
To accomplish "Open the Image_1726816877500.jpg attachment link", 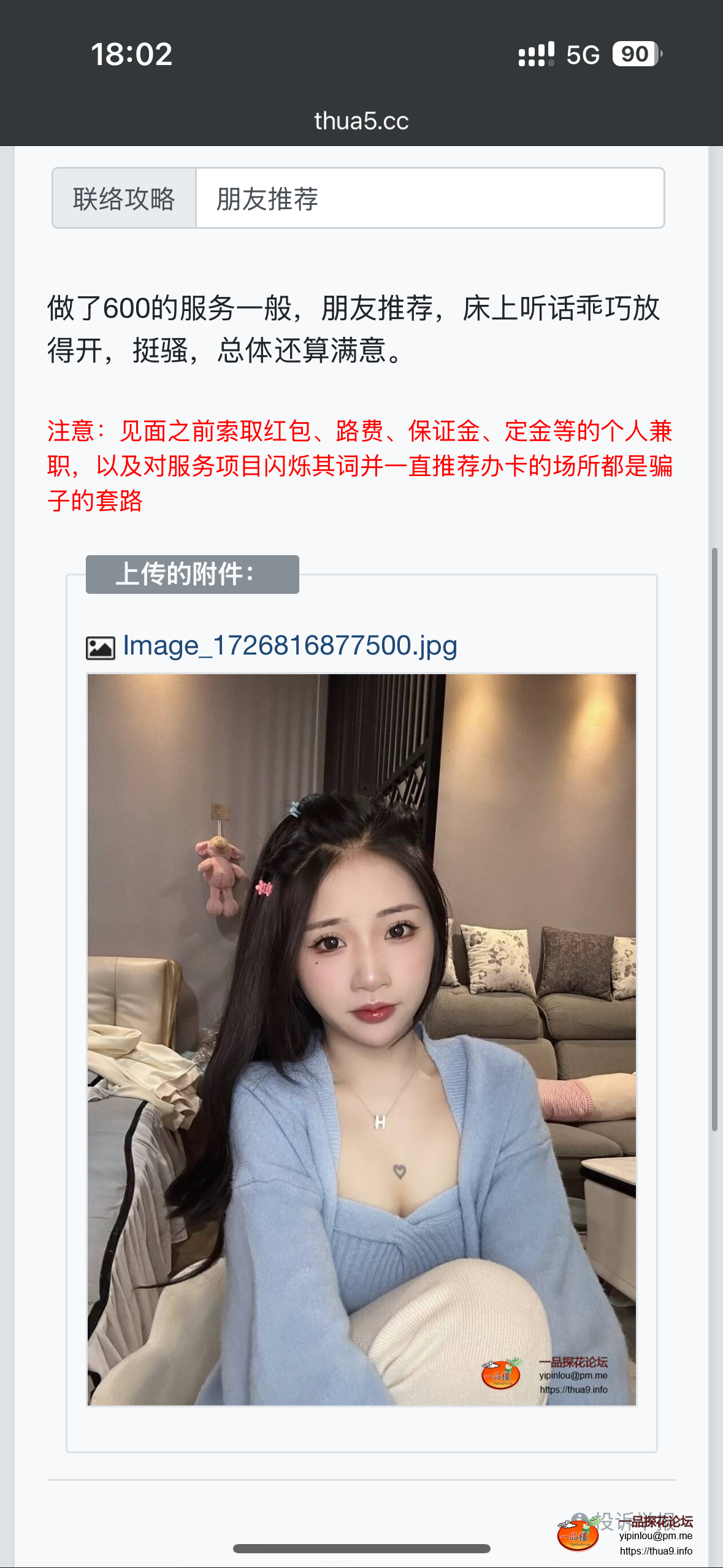I will click(x=289, y=646).
